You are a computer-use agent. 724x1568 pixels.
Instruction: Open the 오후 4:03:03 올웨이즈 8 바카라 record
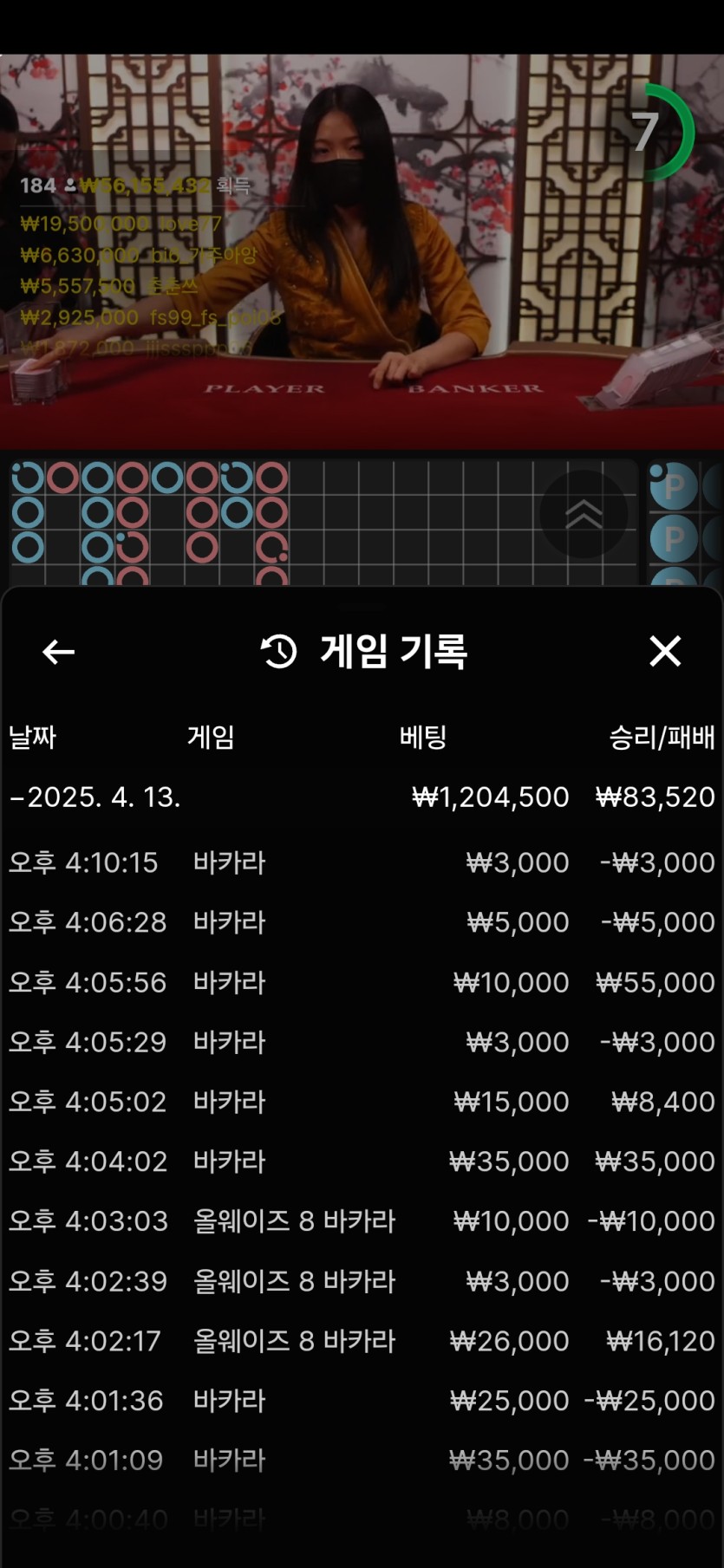click(x=362, y=1221)
